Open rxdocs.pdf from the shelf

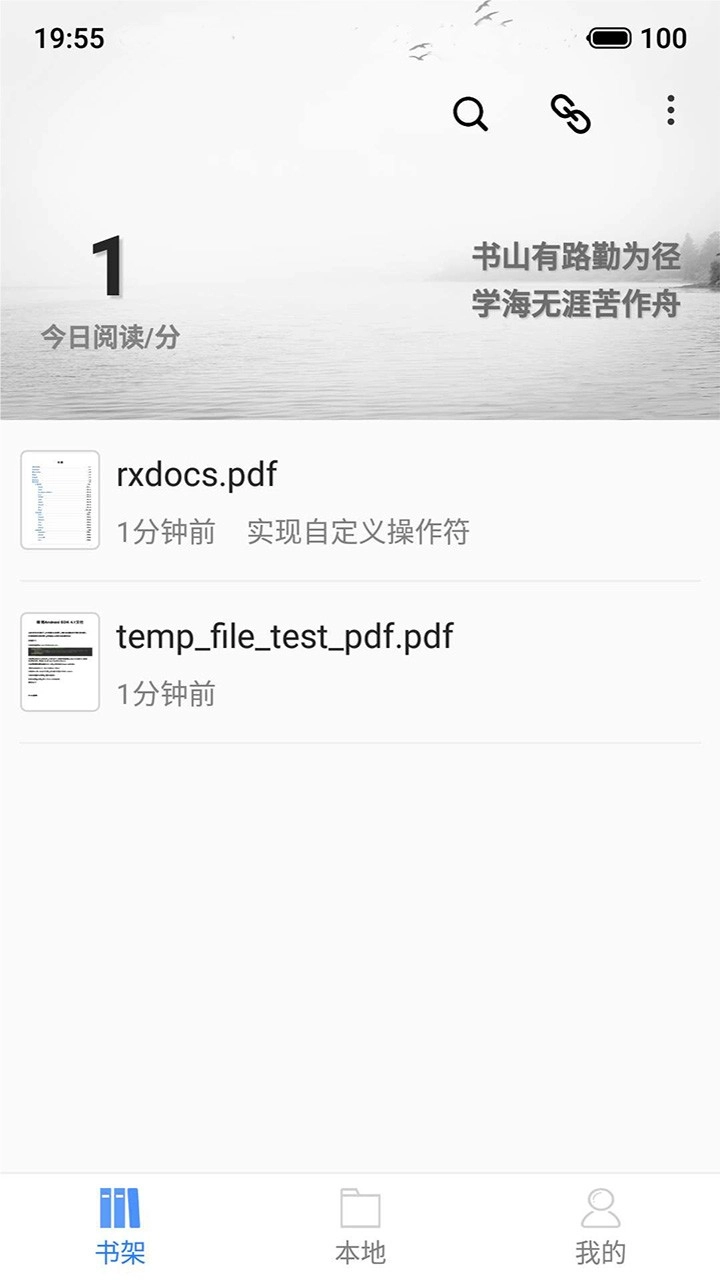tap(196, 475)
